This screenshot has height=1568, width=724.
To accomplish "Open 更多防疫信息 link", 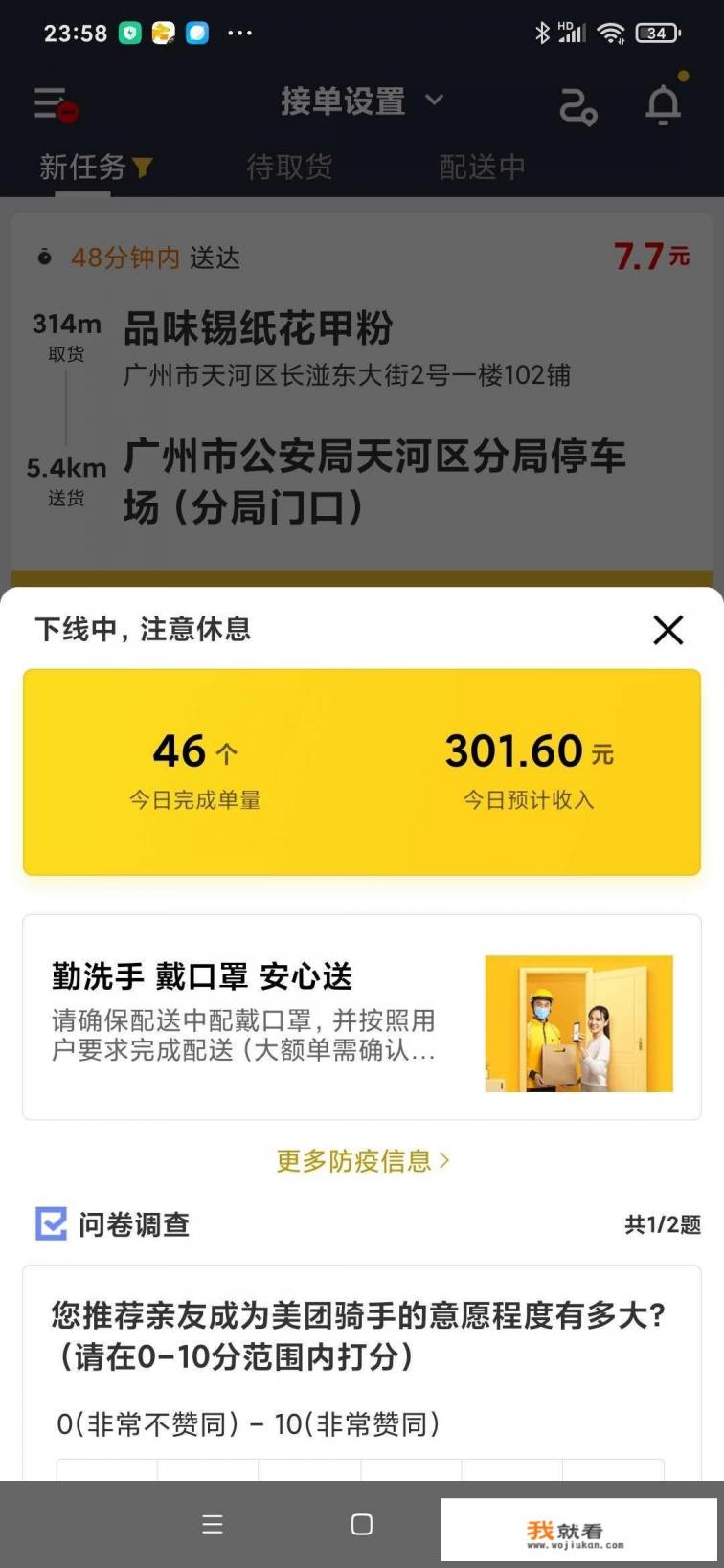I will coord(361,1161).
